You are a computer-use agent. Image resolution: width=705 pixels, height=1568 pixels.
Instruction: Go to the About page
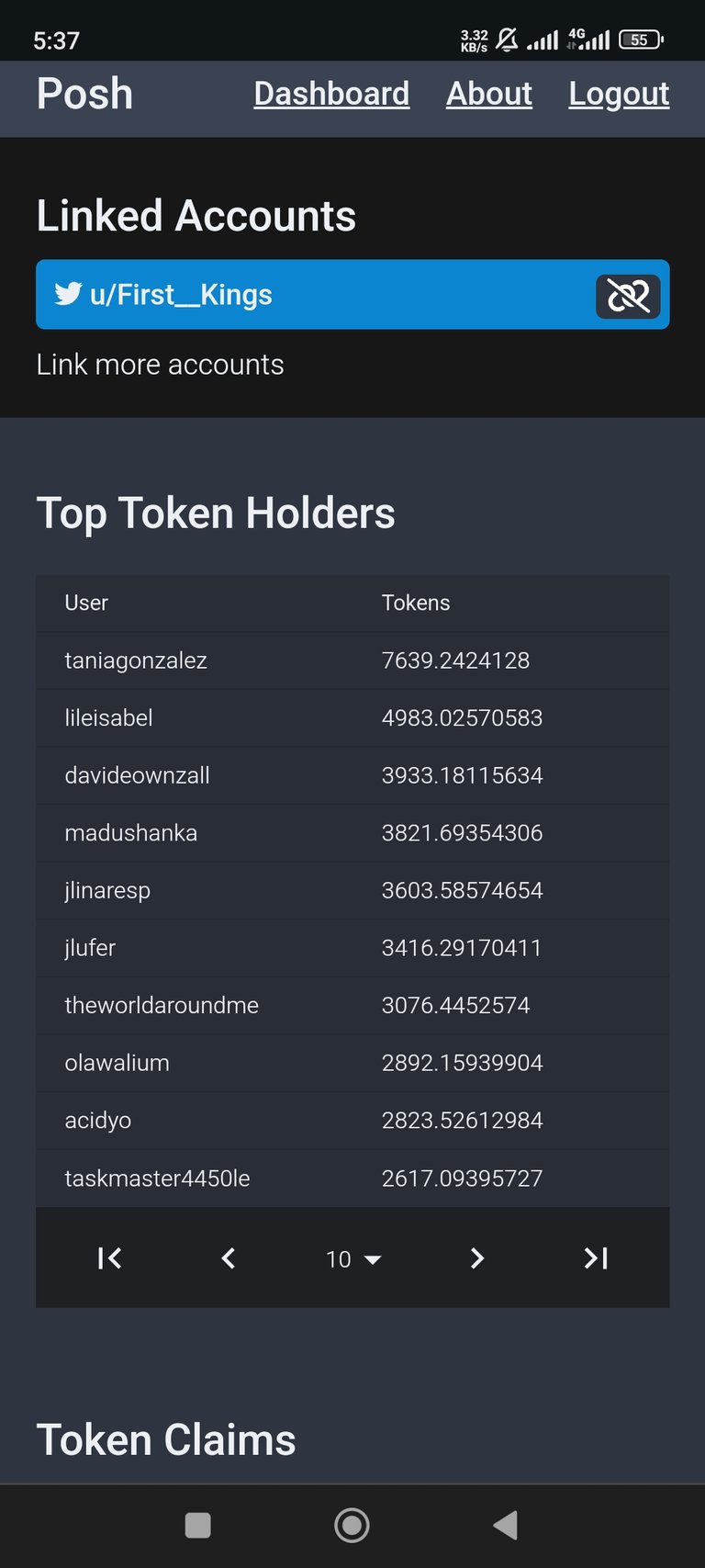click(489, 94)
